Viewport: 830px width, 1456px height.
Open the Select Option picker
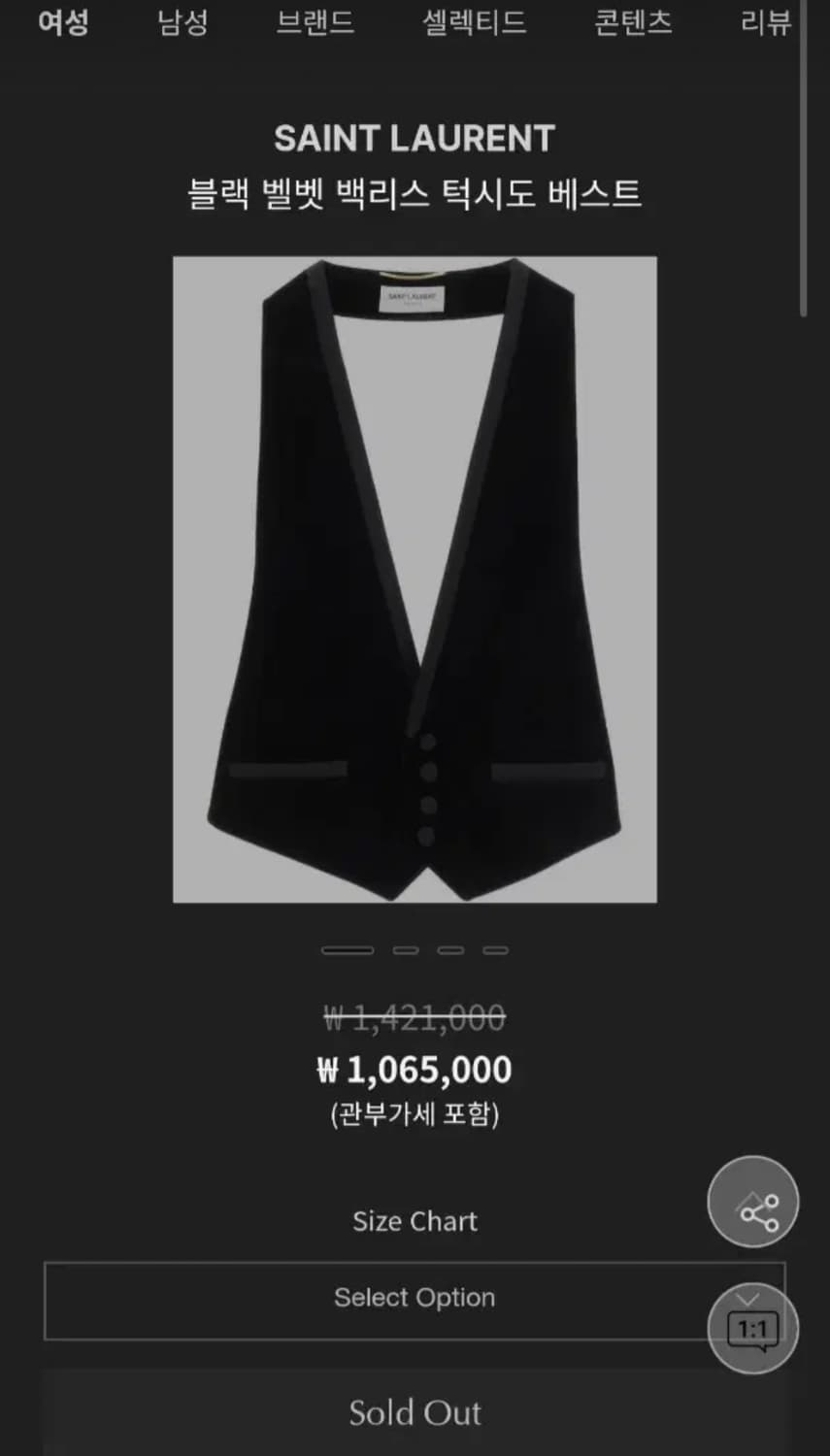point(415,1297)
